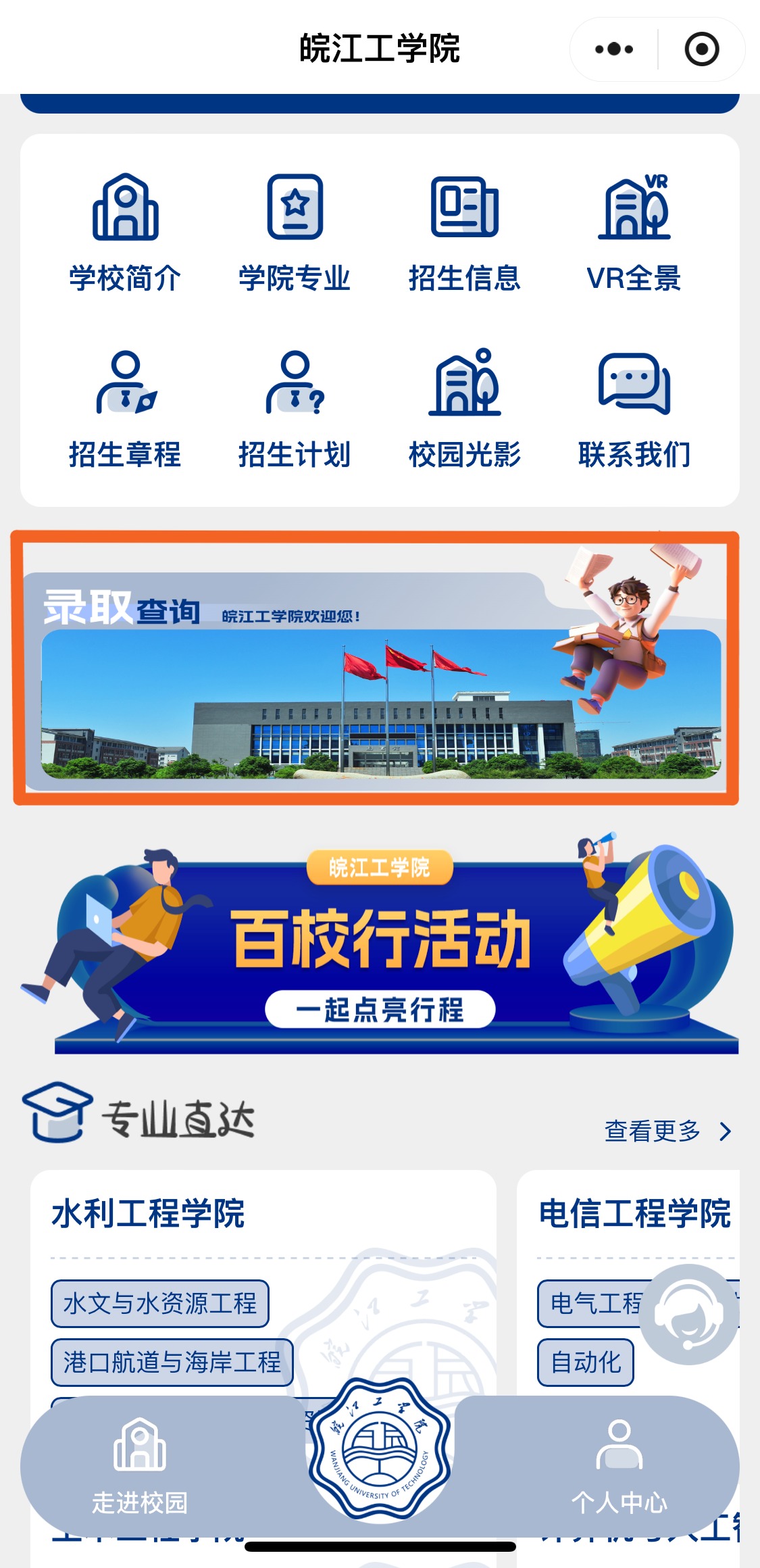Screen dimensions: 760x1568
Task: Contact support via the headset icon
Action: (688, 1314)
